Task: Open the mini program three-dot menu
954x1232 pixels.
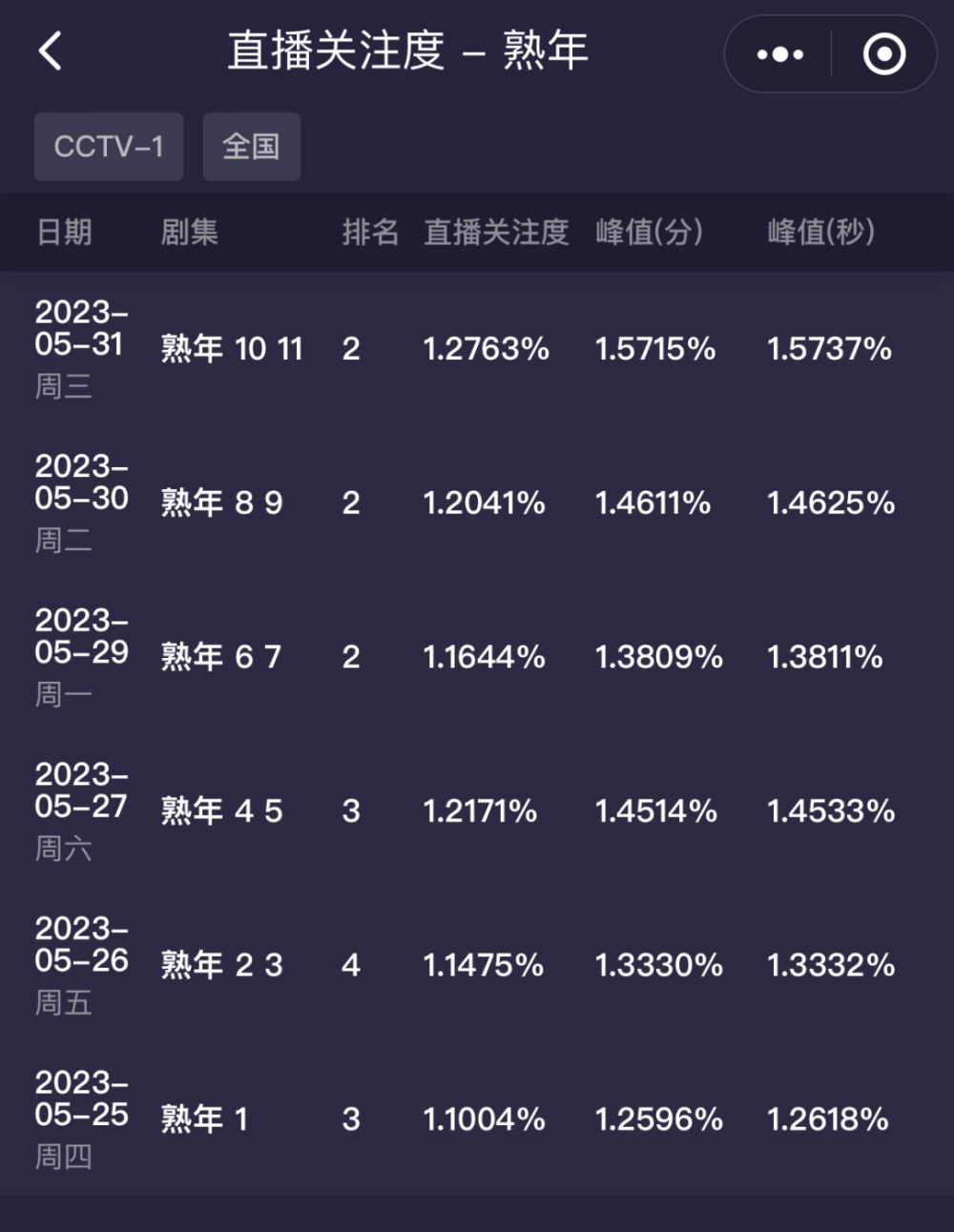Action: click(779, 54)
